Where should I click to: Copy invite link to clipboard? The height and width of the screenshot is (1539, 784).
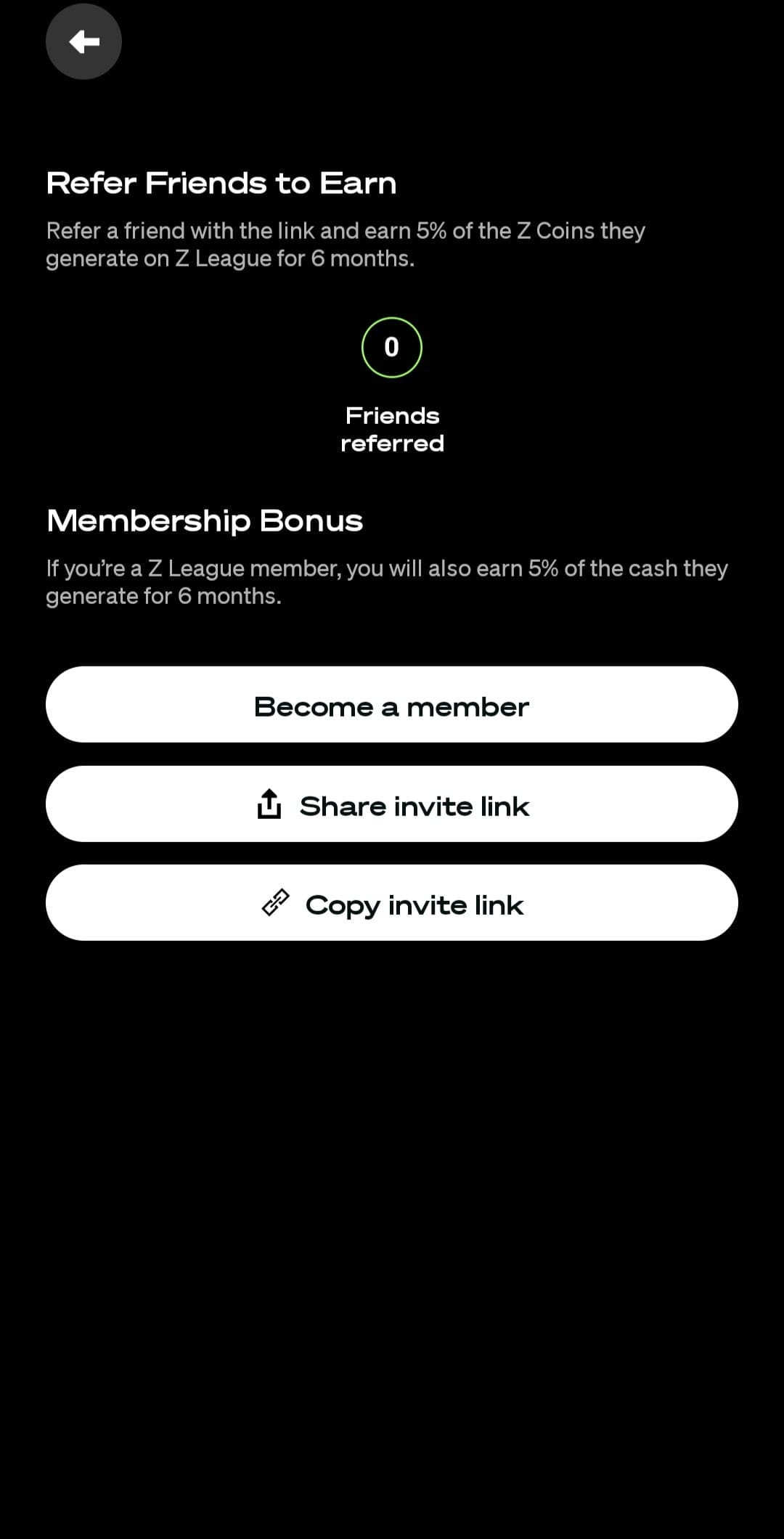[x=392, y=903]
